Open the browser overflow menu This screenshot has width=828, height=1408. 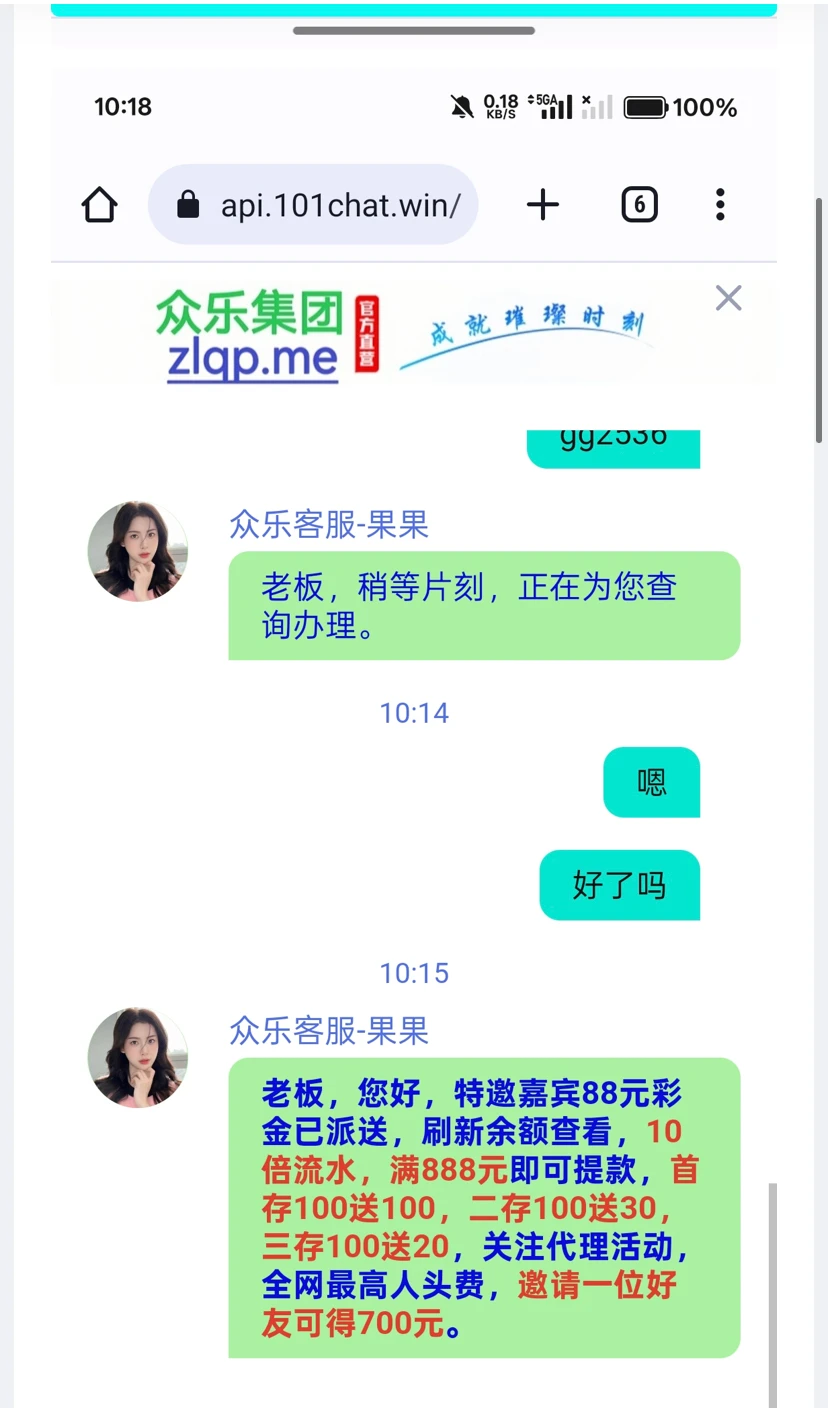point(720,205)
